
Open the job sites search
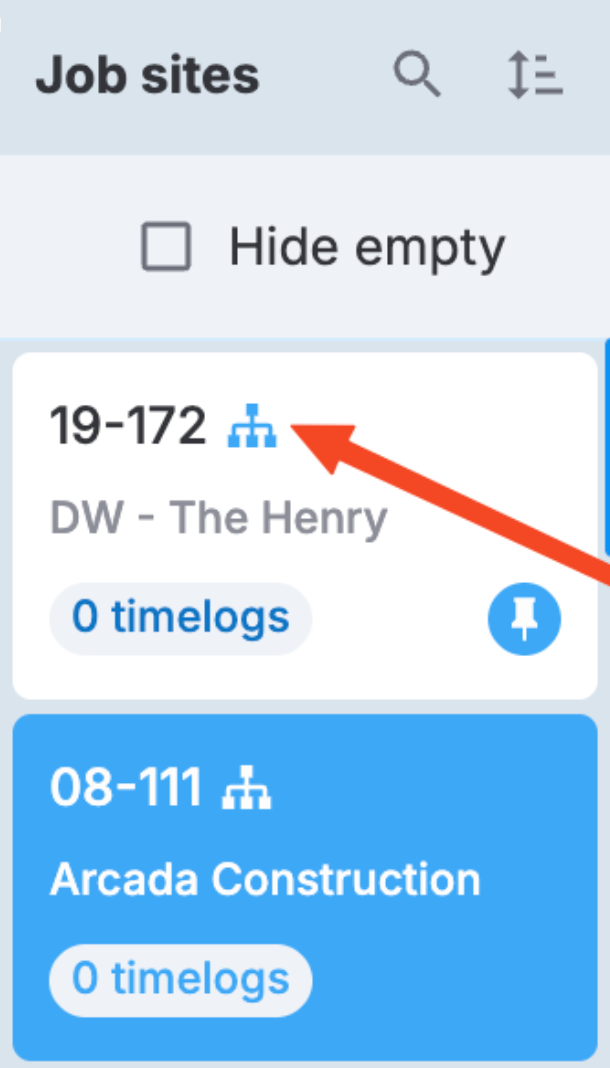[416, 75]
